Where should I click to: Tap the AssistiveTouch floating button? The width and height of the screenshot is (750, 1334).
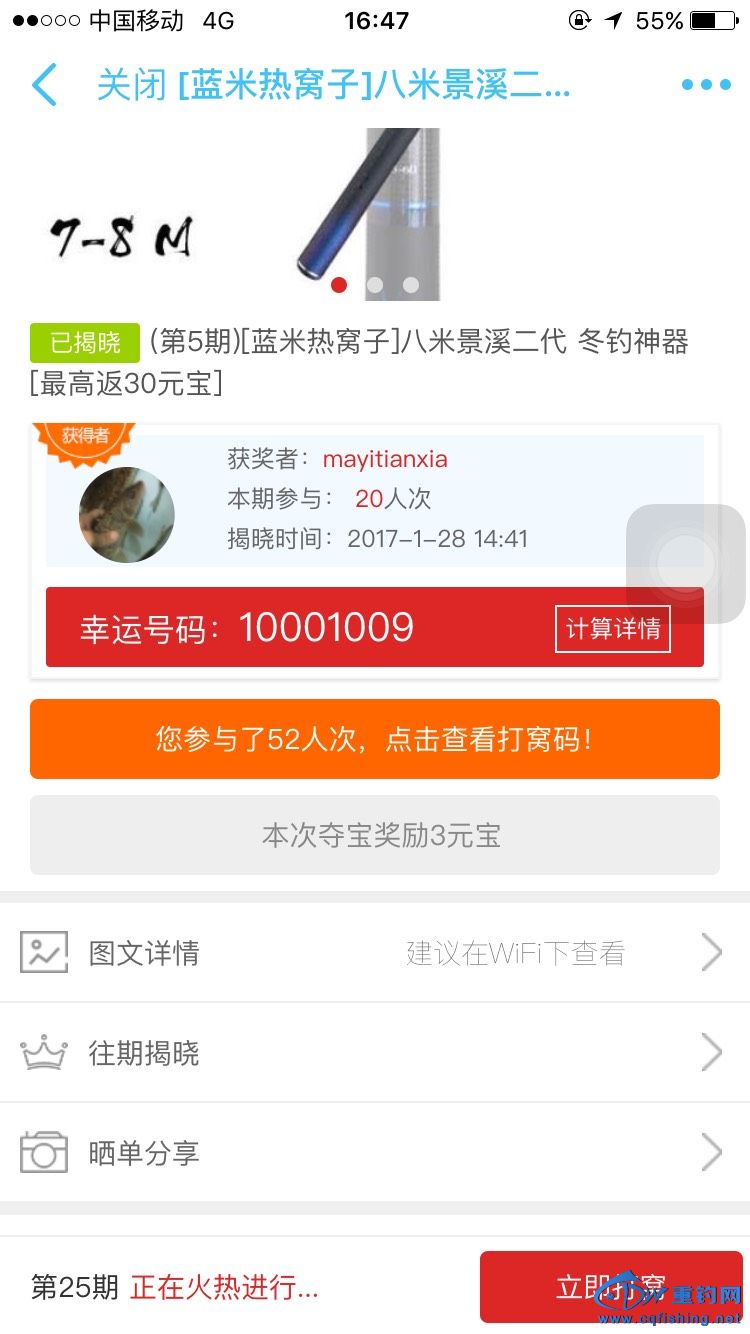(x=685, y=564)
